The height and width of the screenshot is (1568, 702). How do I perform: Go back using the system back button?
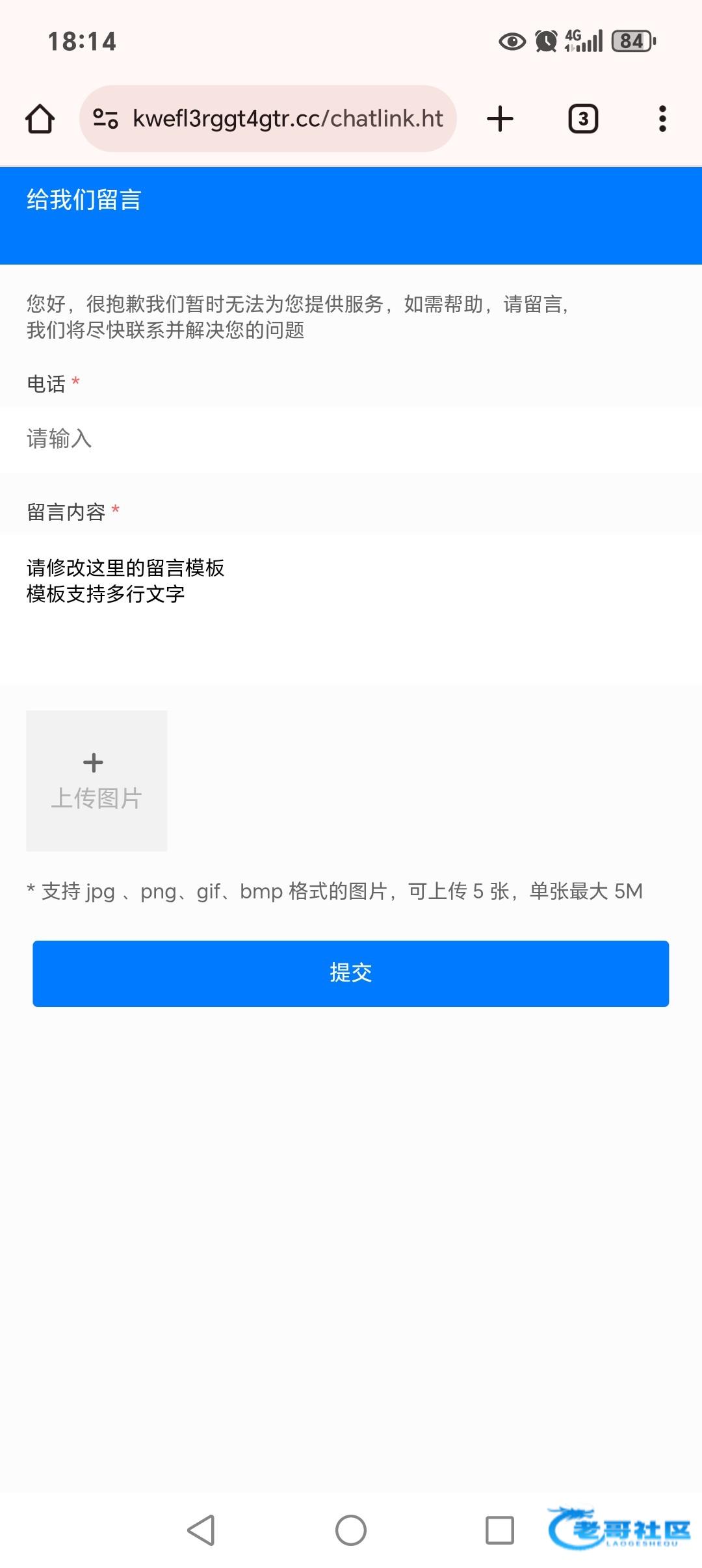201,1530
